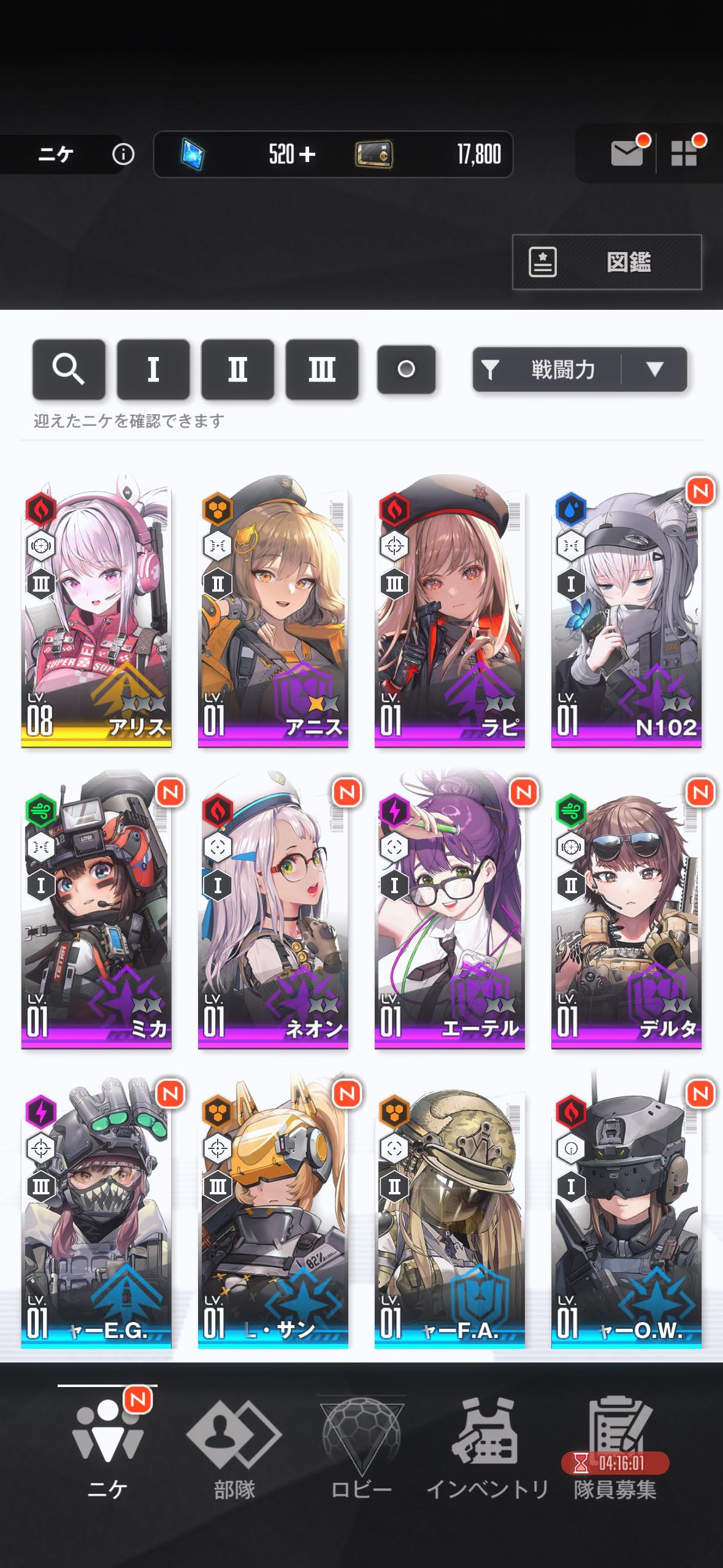The width and height of the screenshot is (723, 1568).
Task: Open the デルタ character card
Action: 626,911
